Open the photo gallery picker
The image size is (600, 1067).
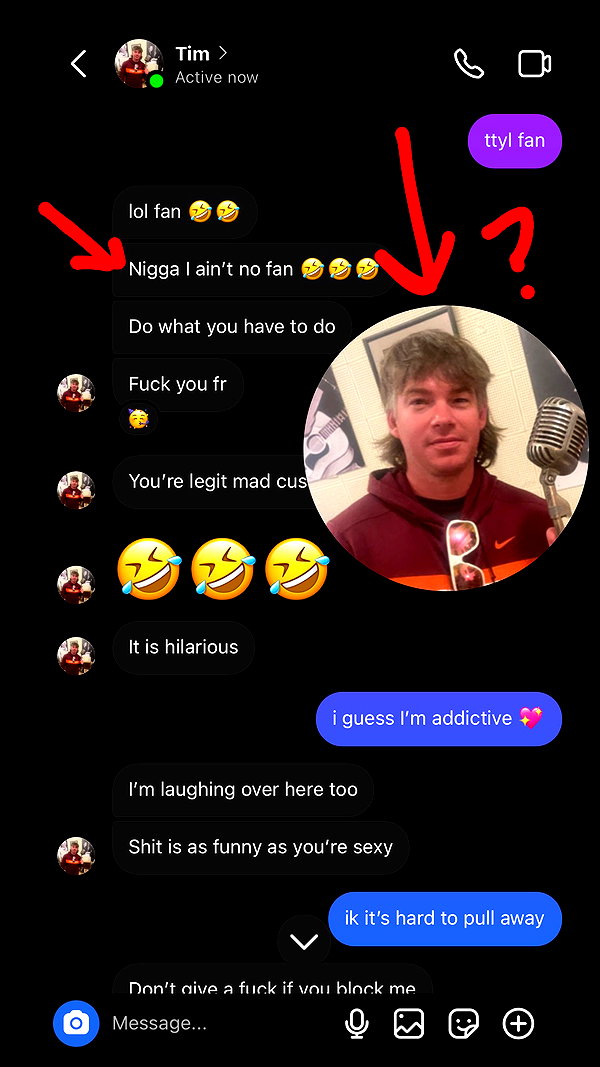(x=410, y=1023)
